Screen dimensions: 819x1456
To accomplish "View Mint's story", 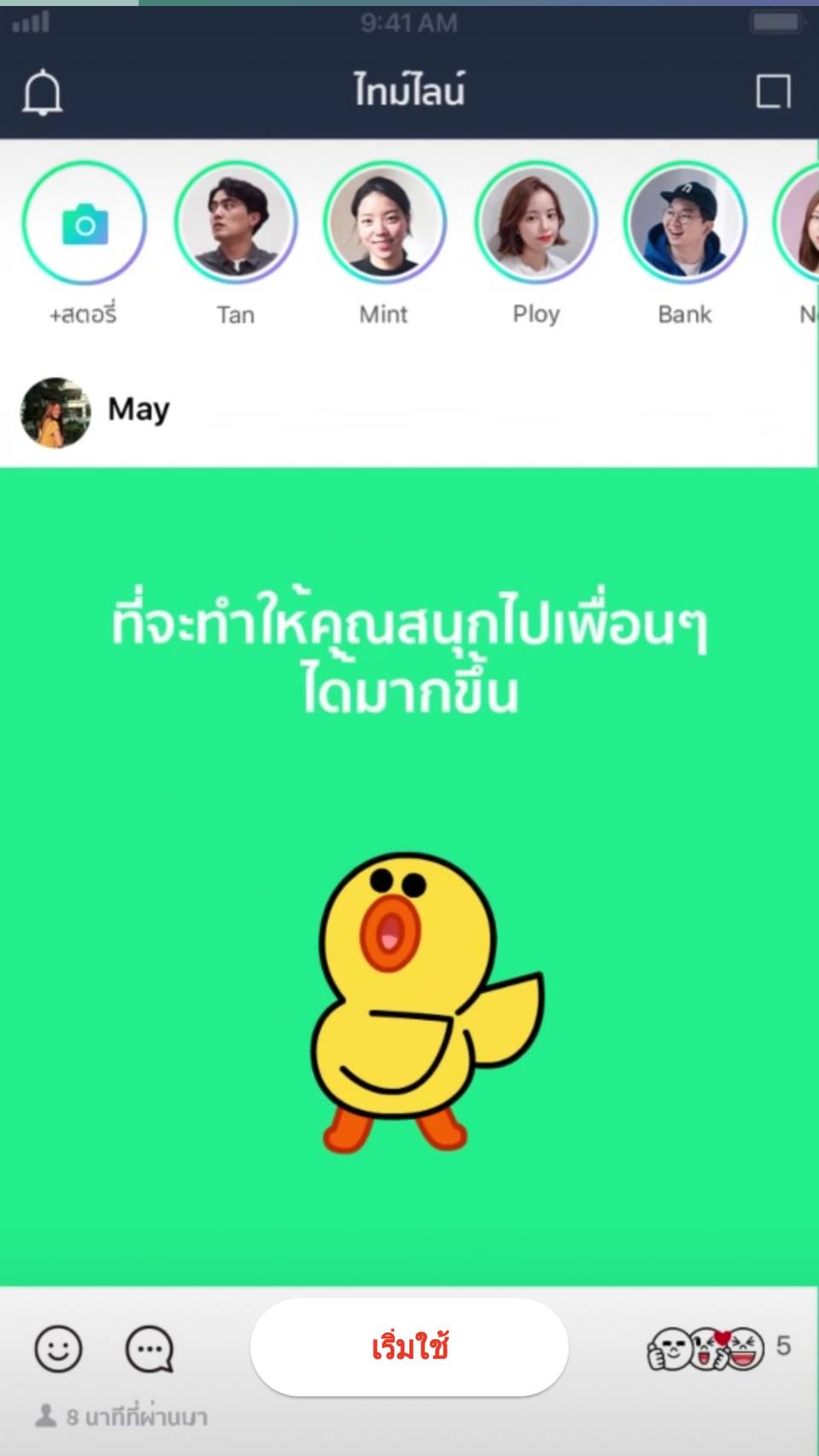I will tap(384, 224).
